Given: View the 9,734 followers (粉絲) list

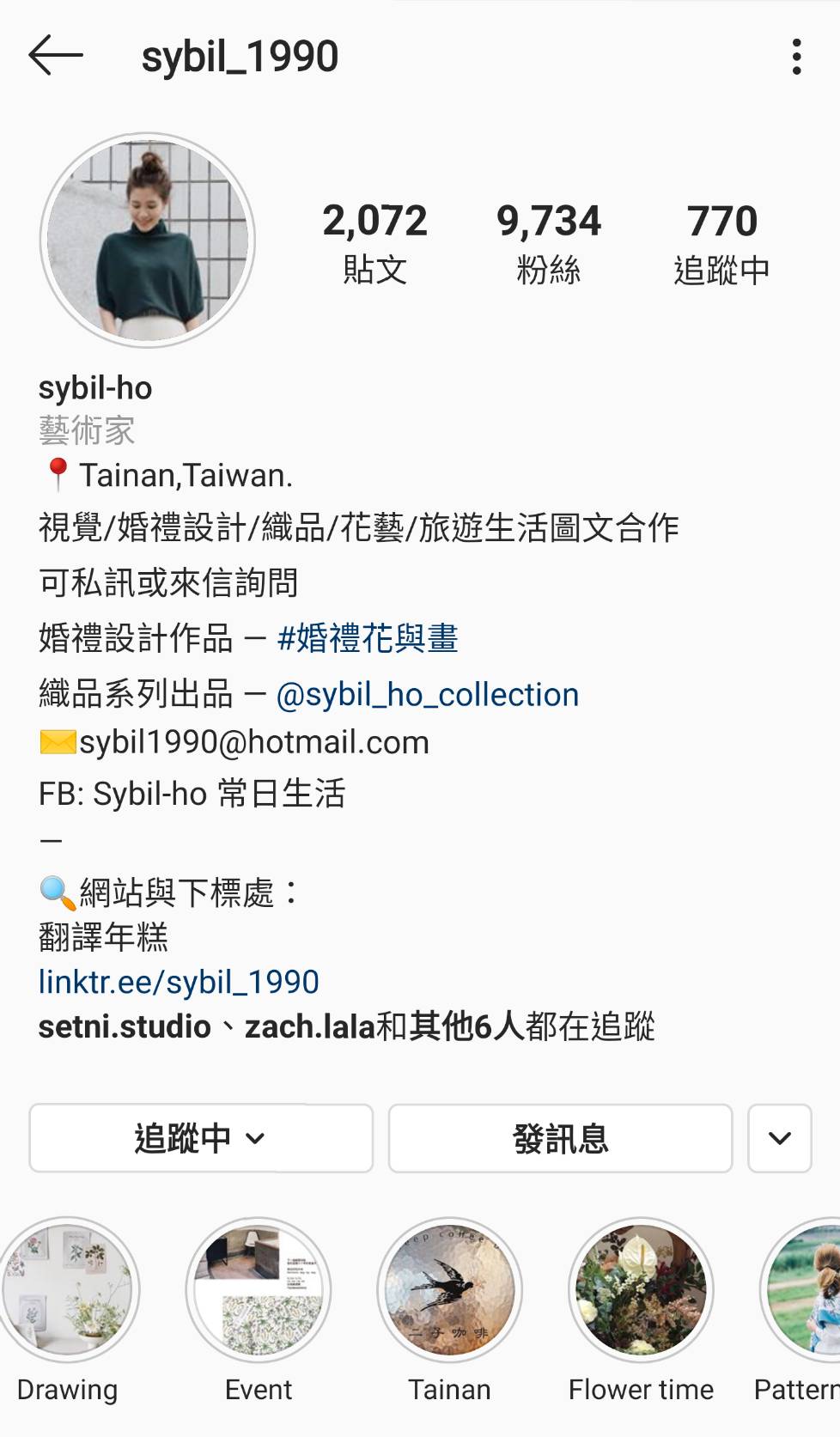Looking at the screenshot, I should click(x=549, y=242).
